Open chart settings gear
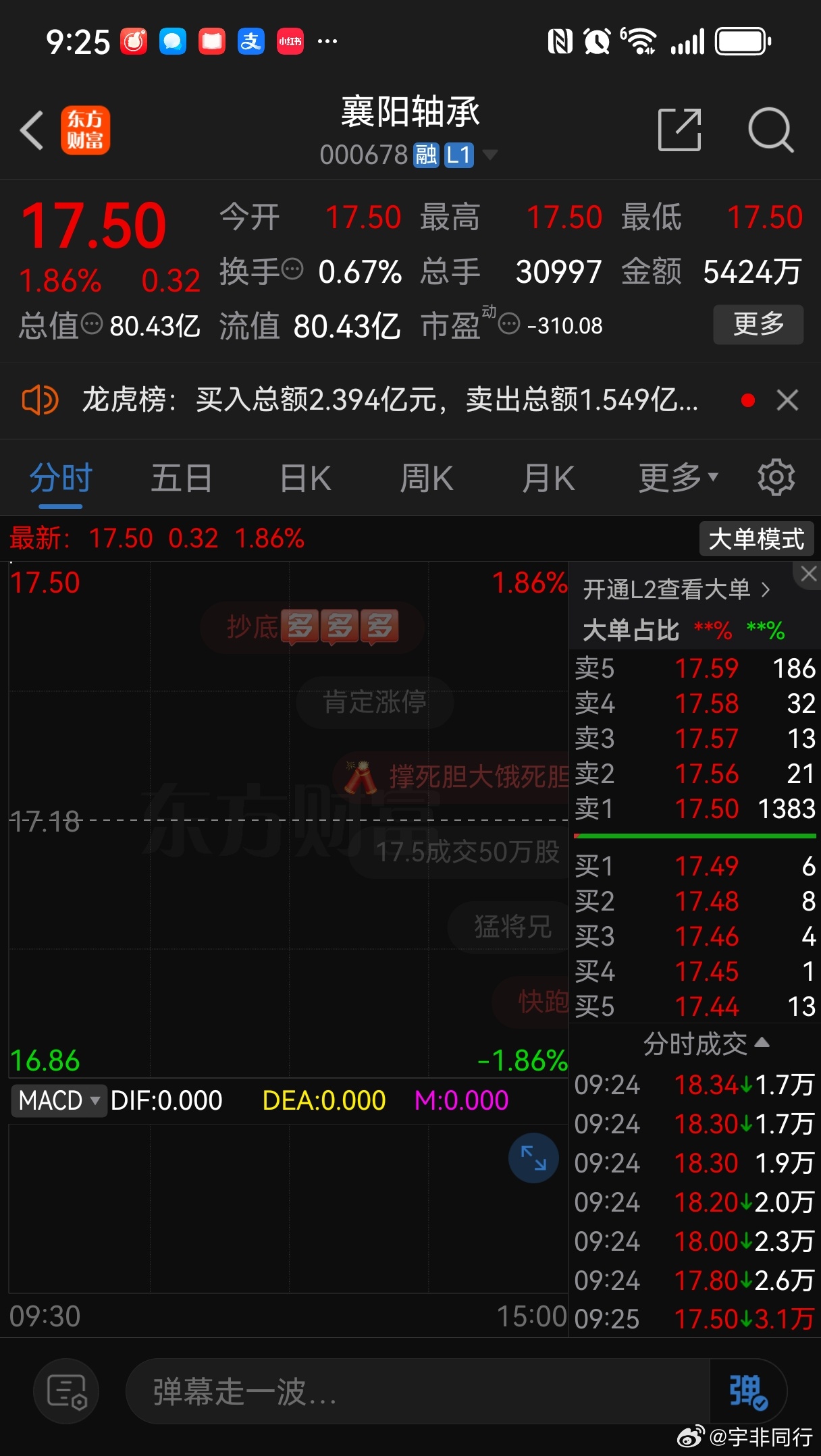 point(776,478)
